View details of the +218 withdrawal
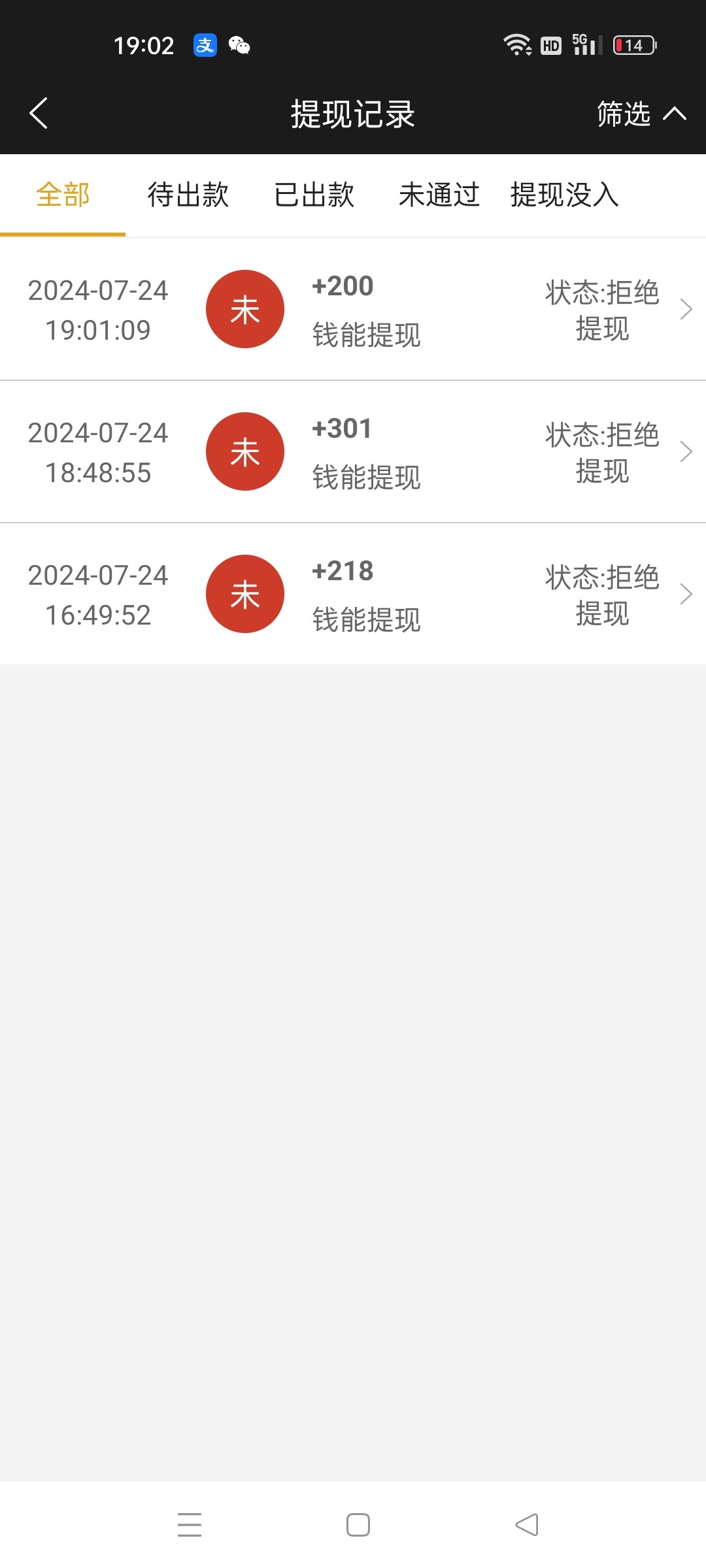Viewport: 706px width, 1568px height. [x=353, y=594]
